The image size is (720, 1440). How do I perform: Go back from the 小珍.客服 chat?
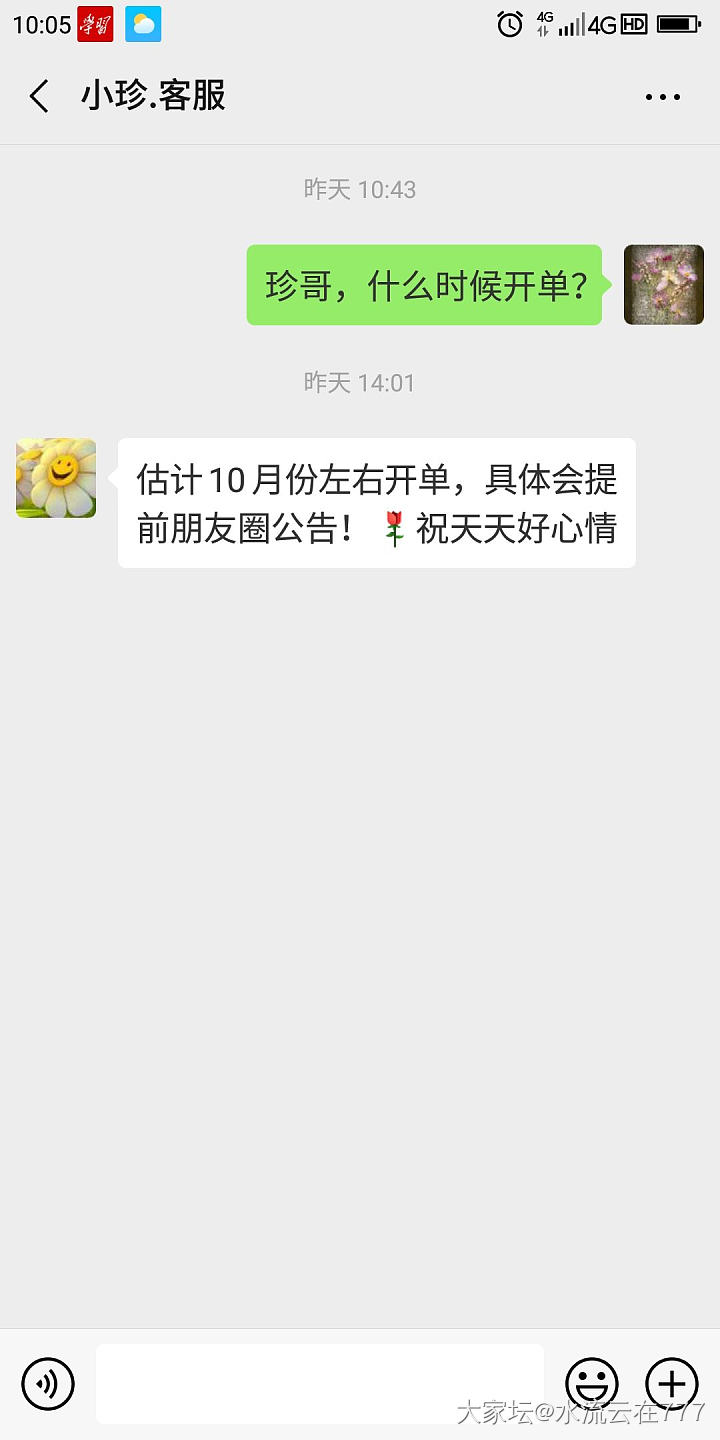(x=39, y=97)
